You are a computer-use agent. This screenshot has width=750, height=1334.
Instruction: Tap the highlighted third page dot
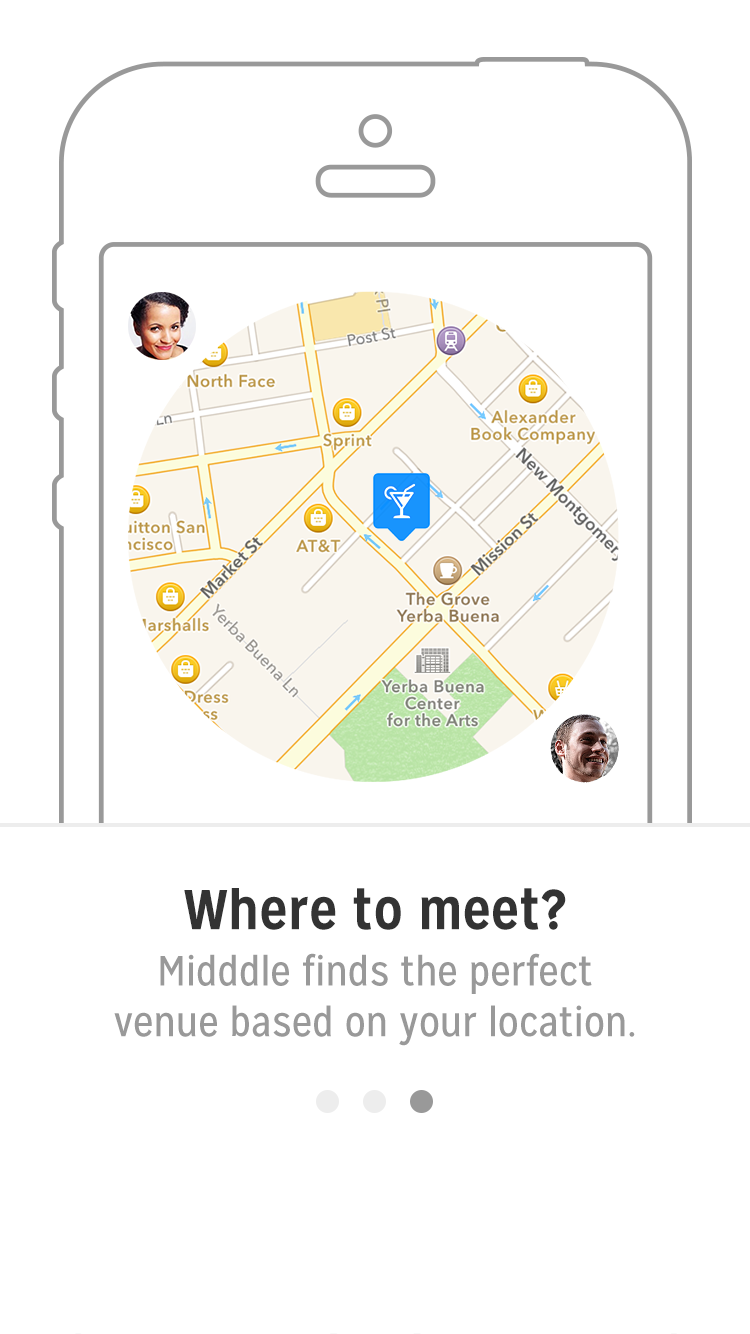tap(421, 1101)
